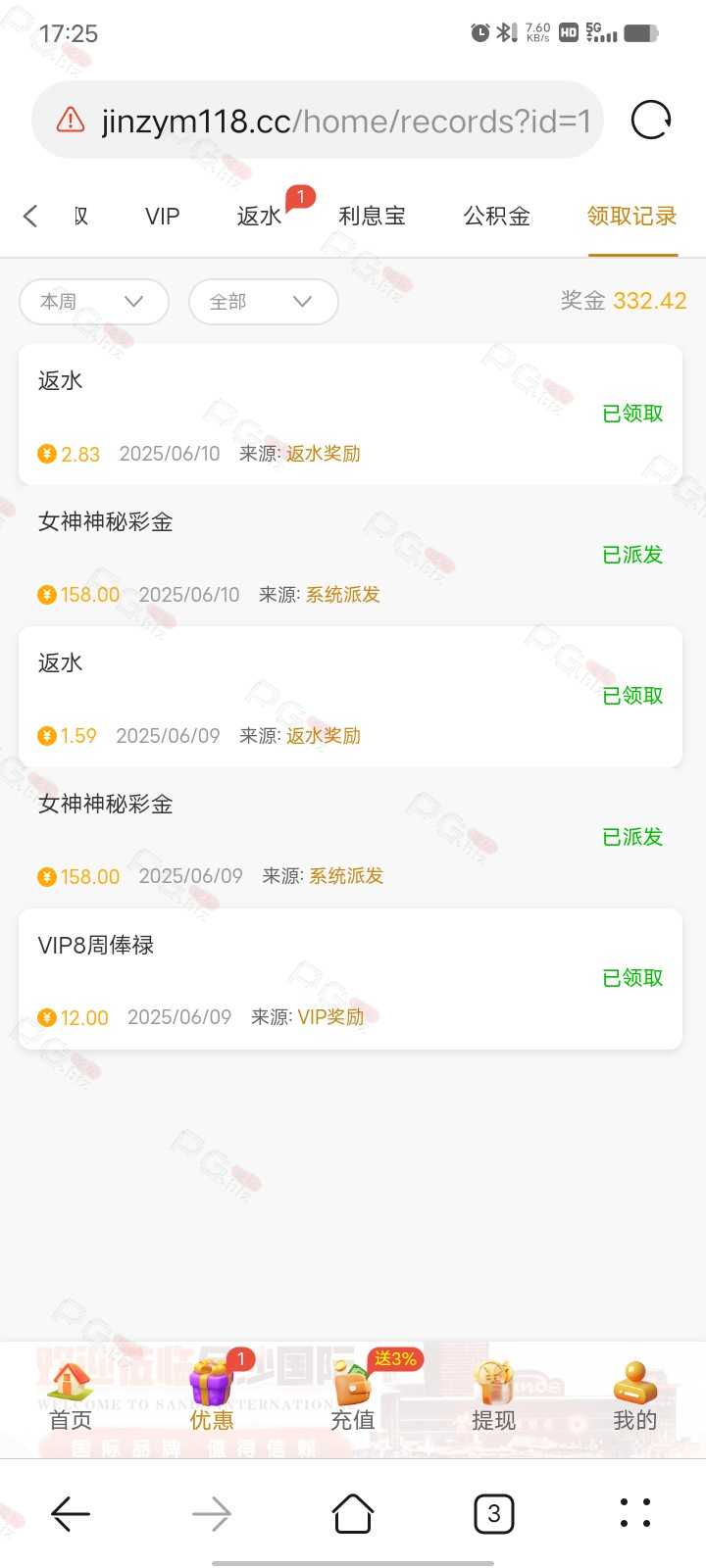Go to the browser home page
The height and width of the screenshot is (1568, 706).
pyautogui.click(x=353, y=1514)
